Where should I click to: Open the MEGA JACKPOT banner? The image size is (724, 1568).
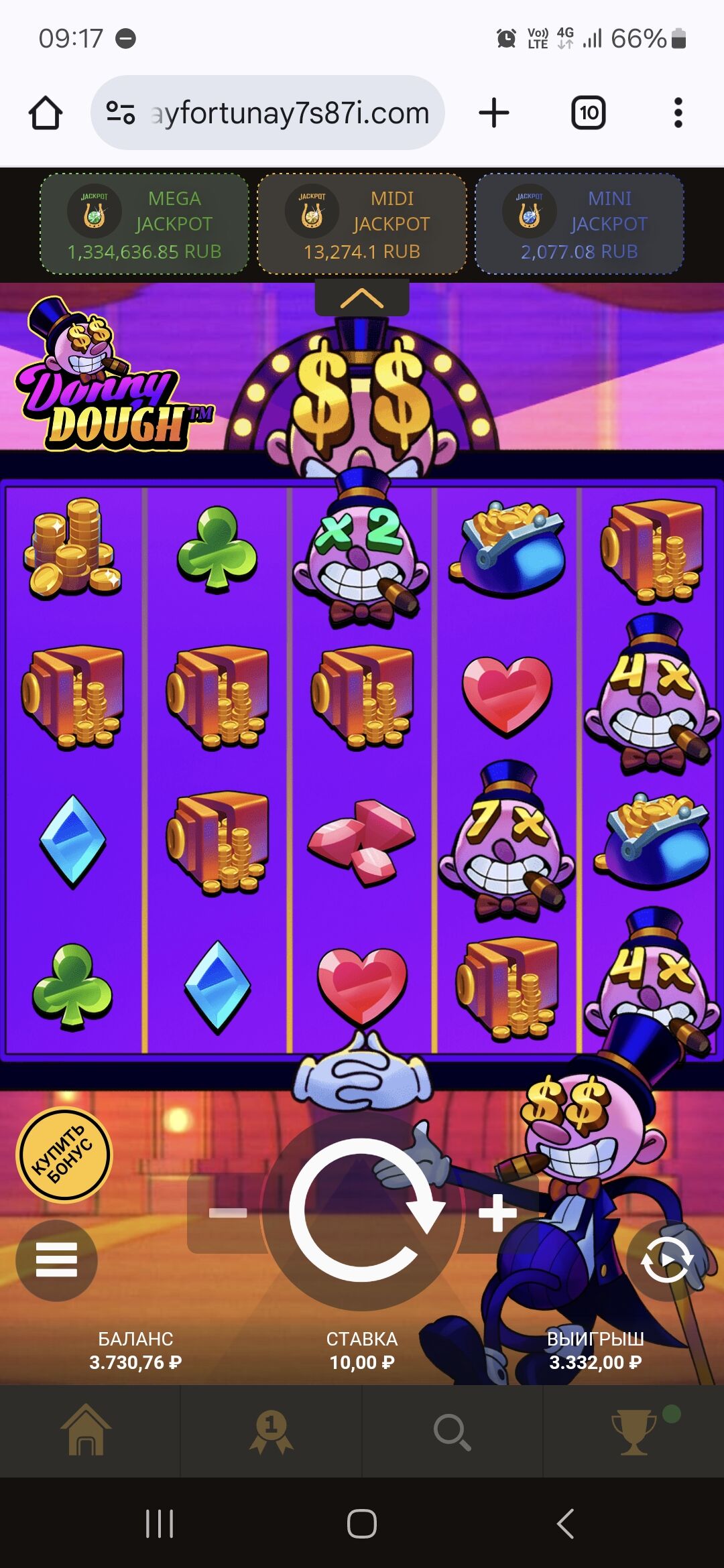click(144, 224)
